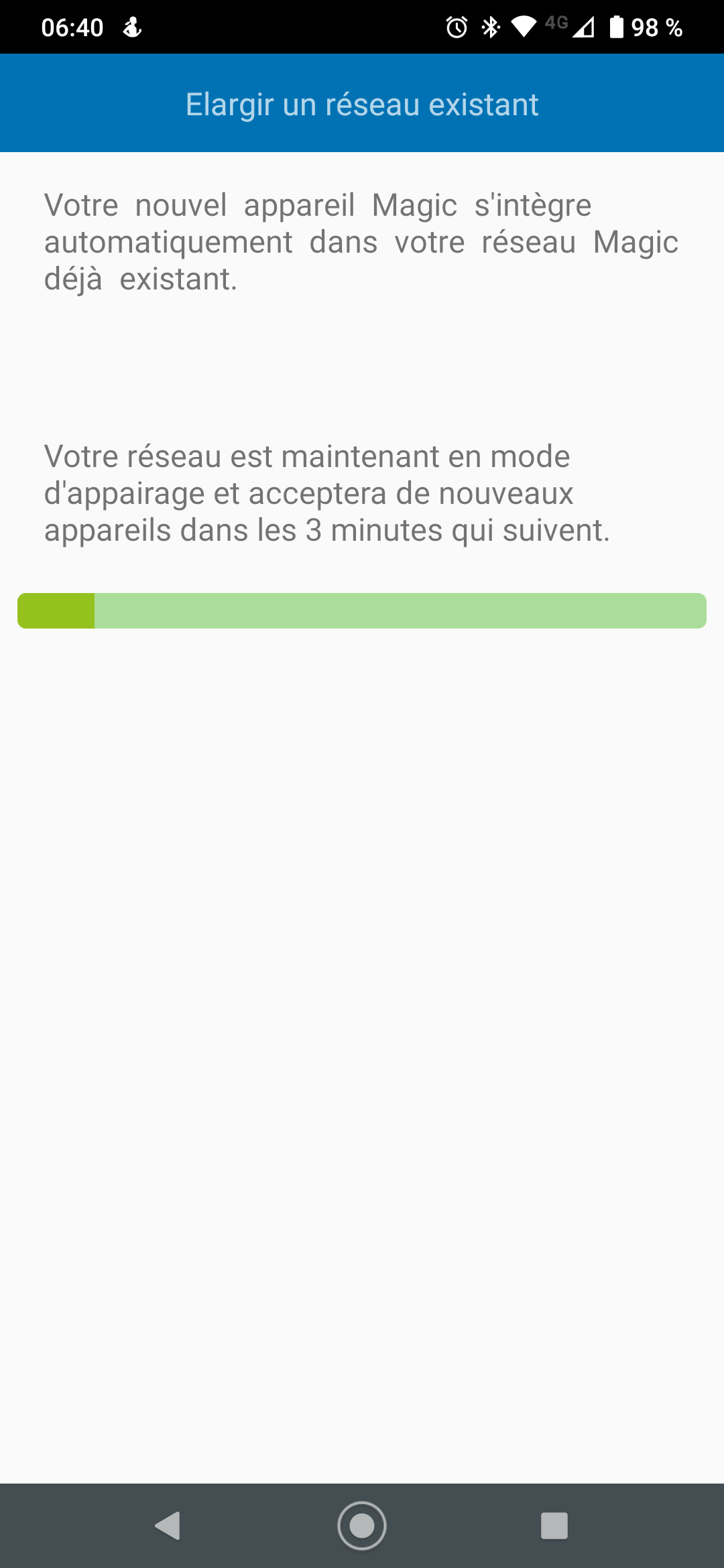Open the recent apps view
The height and width of the screenshot is (1568, 724).
[x=554, y=1526]
